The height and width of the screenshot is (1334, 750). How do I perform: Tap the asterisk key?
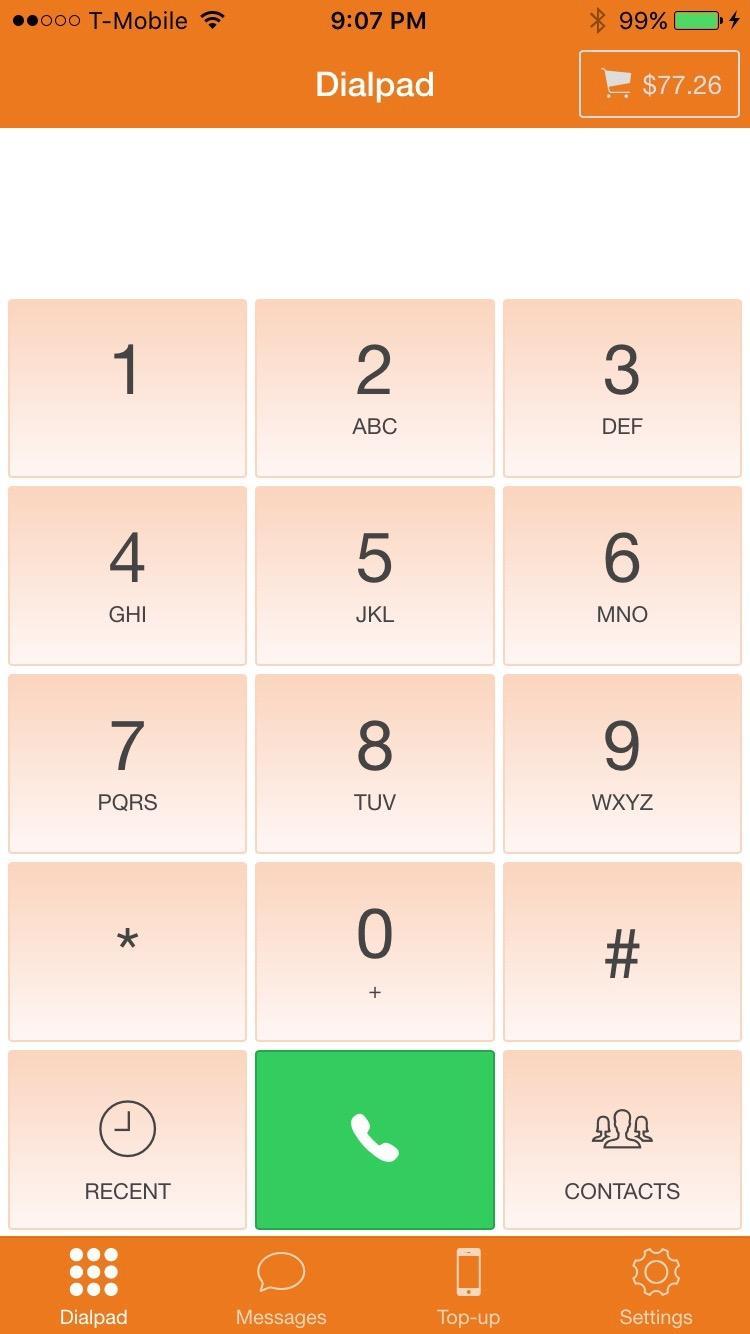[127, 952]
